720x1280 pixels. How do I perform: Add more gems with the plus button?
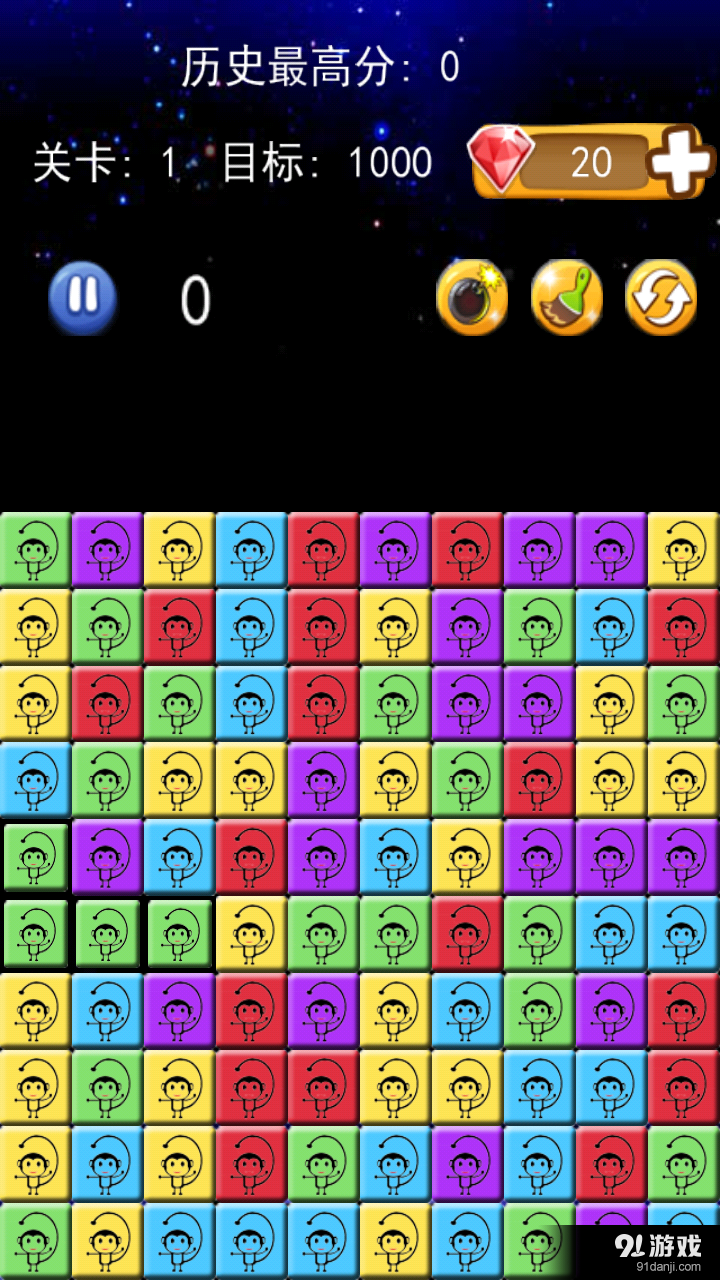[x=682, y=162]
